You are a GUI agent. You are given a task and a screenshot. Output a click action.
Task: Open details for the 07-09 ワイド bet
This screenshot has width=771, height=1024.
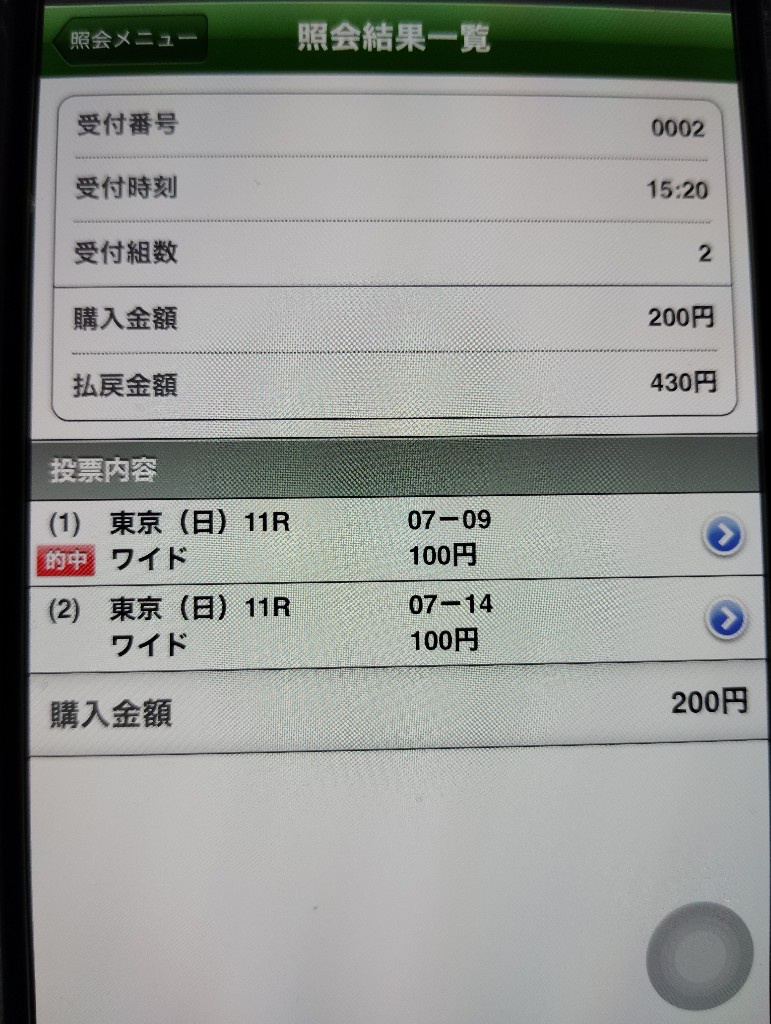(723, 537)
